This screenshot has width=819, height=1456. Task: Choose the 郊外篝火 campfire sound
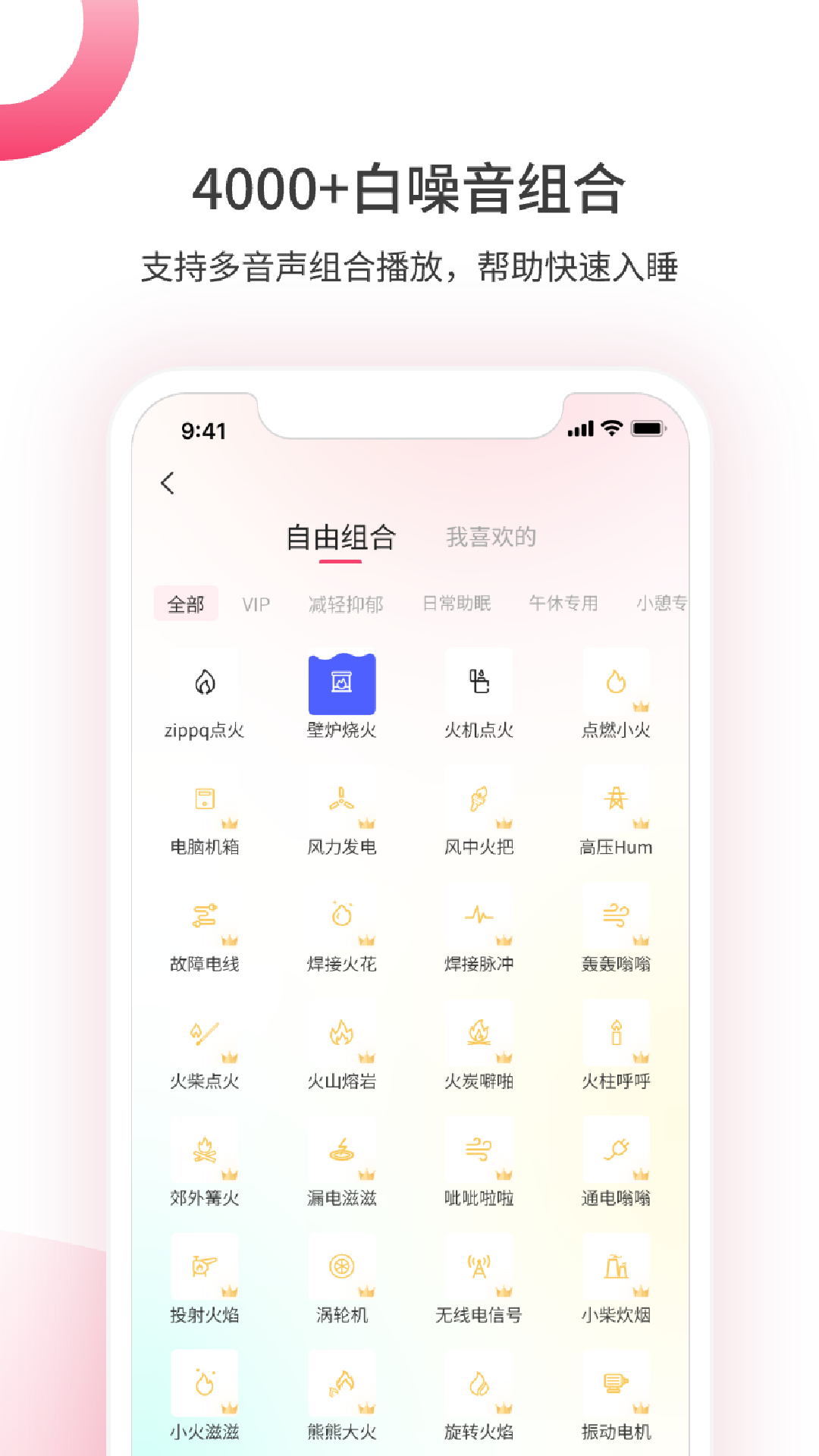click(204, 1151)
